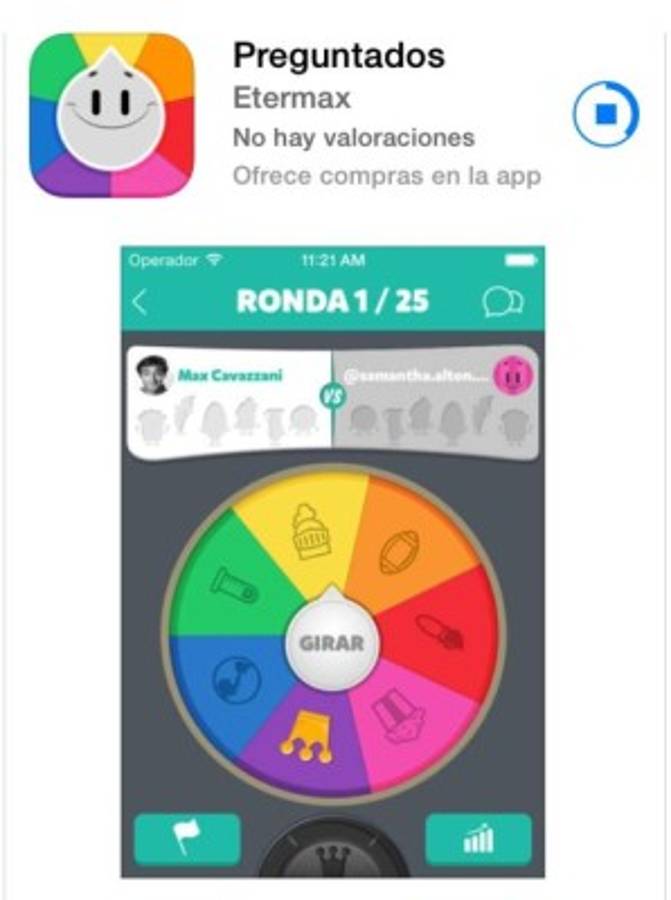Screen dimensions: 671x900
Task: Open the Preguntados screenshot preview
Action: (x=333, y=560)
